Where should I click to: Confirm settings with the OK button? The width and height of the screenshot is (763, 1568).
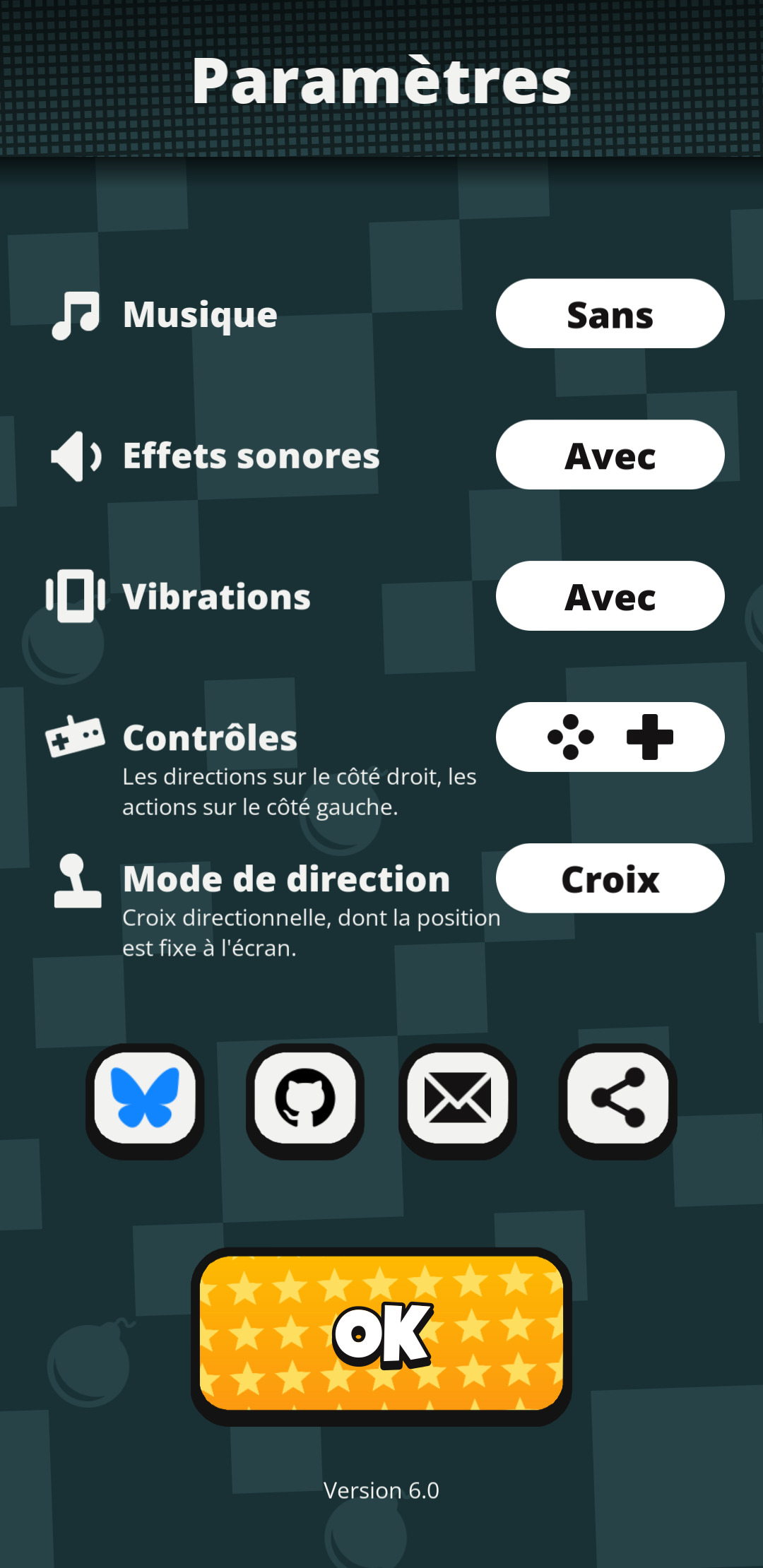pyautogui.click(x=381, y=1334)
